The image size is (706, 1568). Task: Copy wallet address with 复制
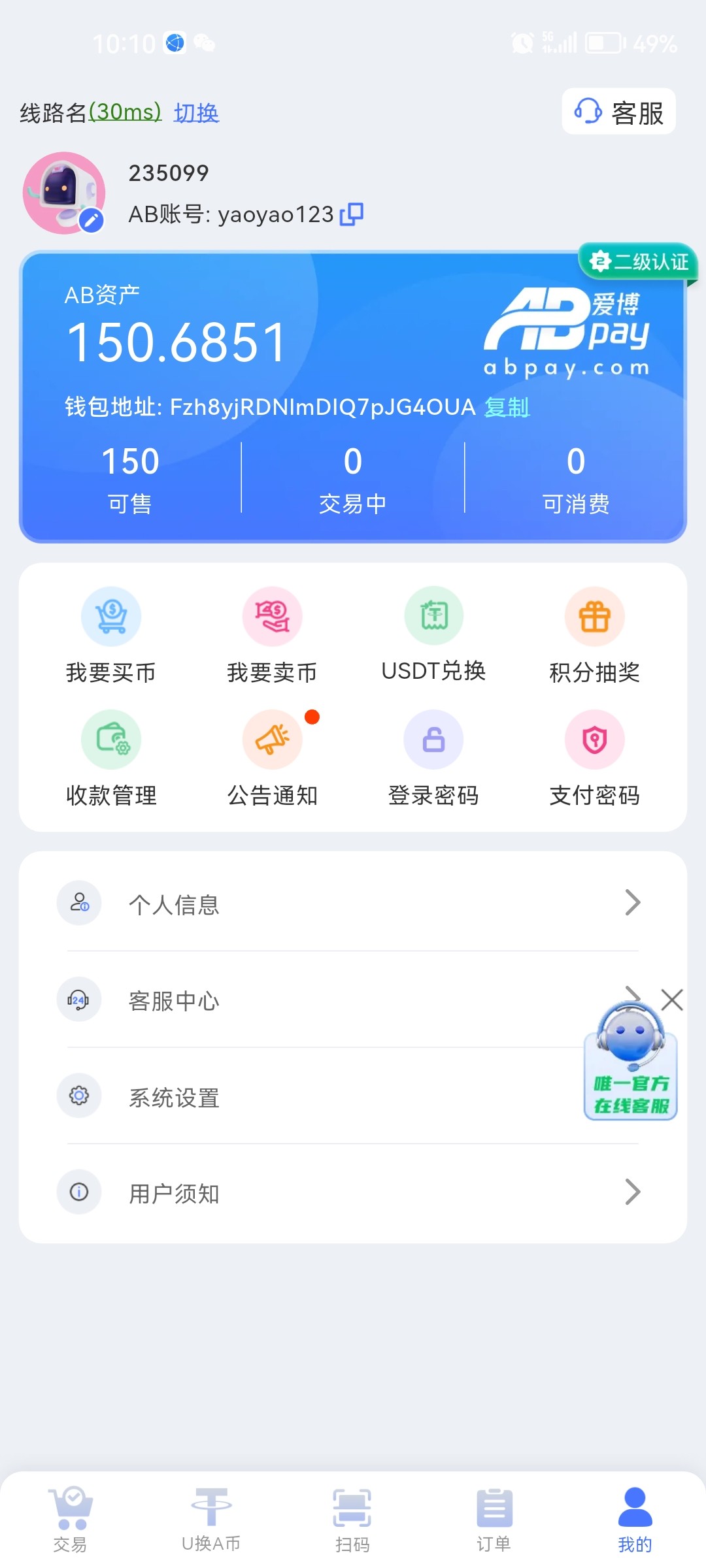tap(507, 407)
